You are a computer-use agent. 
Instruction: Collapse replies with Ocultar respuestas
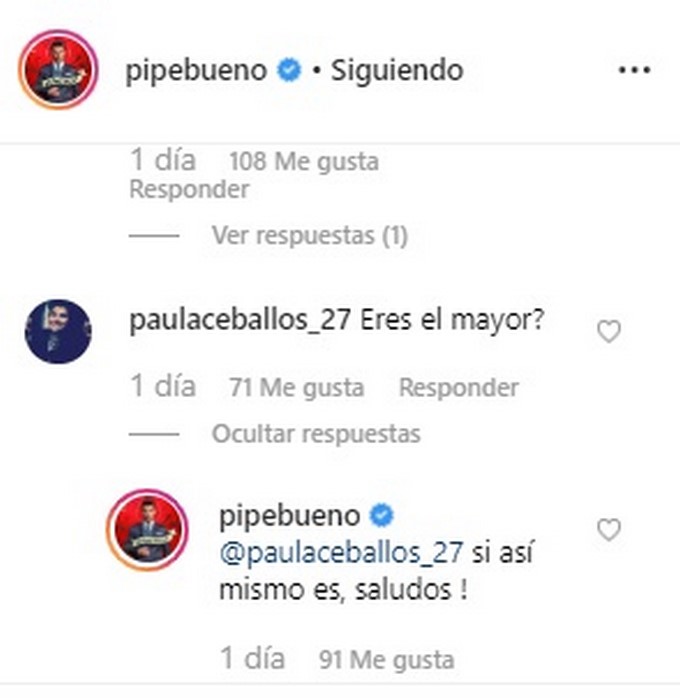(315, 434)
